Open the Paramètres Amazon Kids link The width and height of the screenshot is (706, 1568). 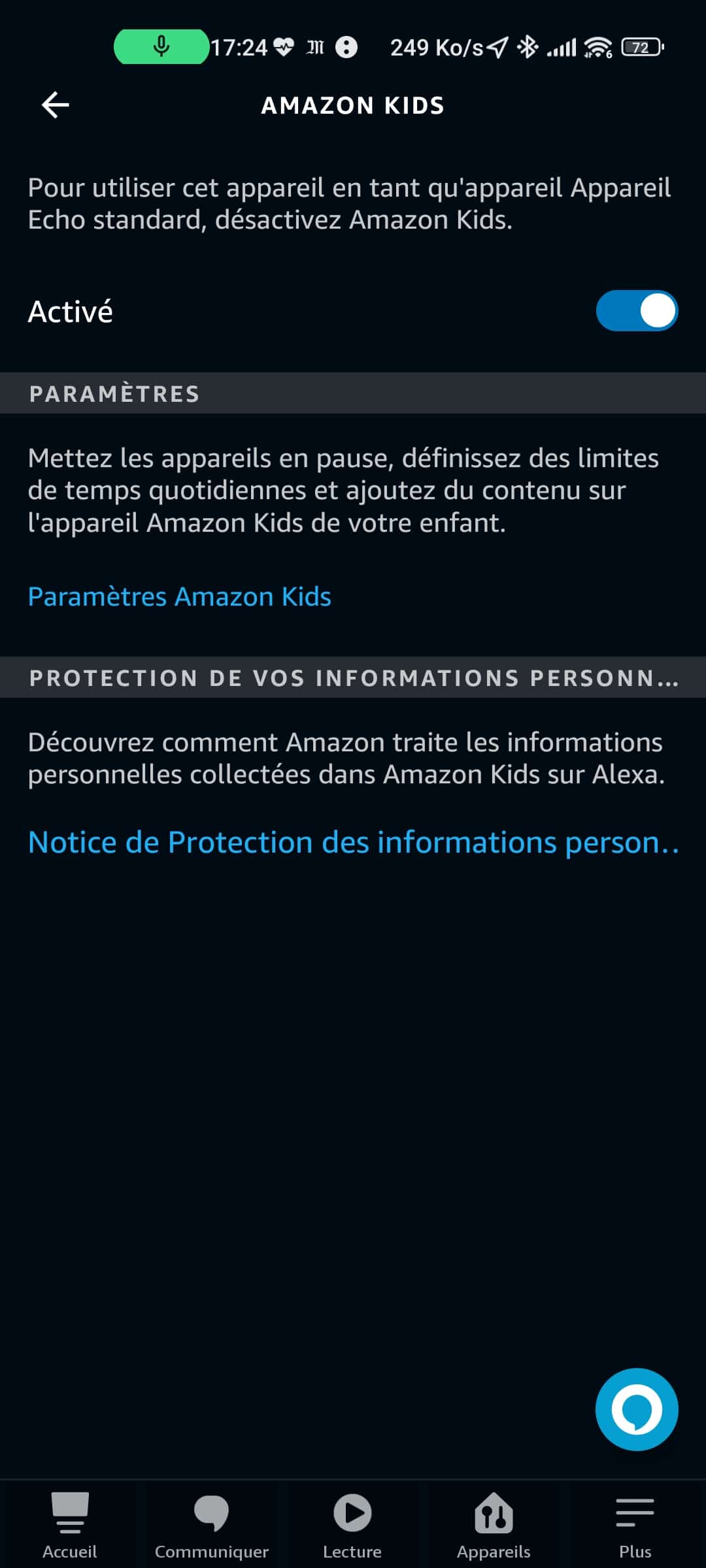(180, 596)
